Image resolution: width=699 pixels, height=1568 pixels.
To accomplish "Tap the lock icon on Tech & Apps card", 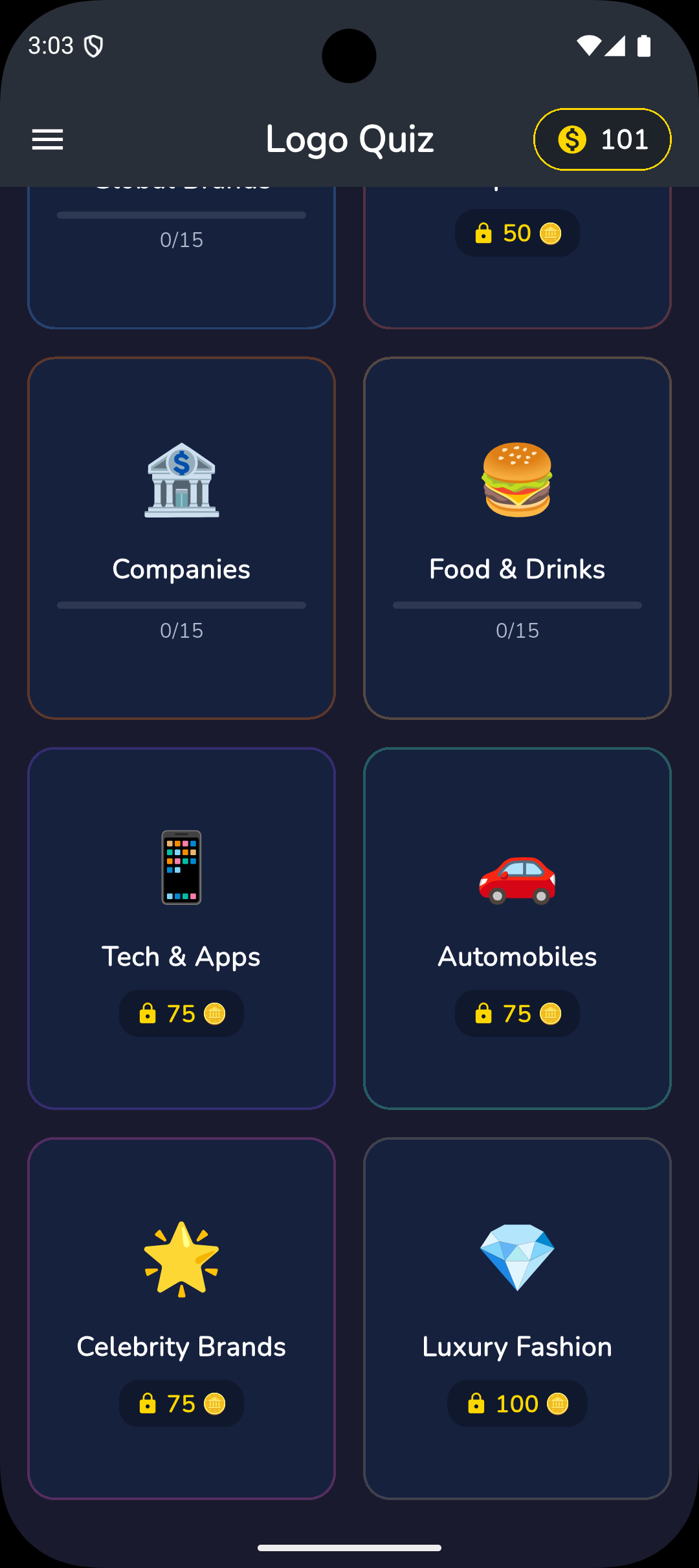I will click(148, 1014).
